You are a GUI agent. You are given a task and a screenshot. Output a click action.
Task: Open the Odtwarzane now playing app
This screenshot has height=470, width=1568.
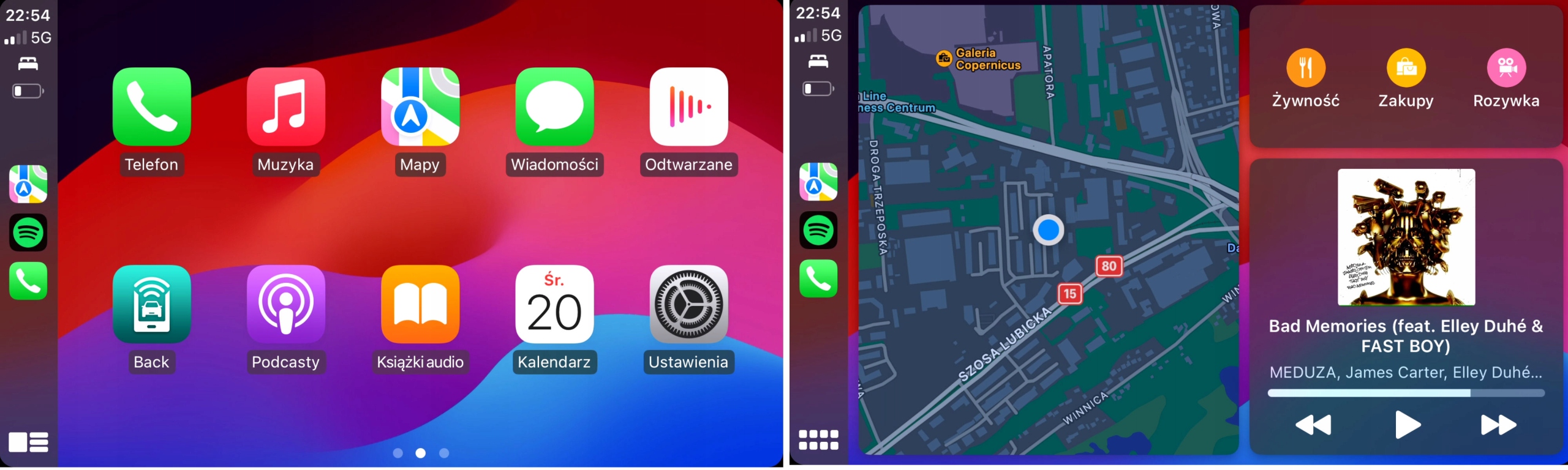[688, 107]
